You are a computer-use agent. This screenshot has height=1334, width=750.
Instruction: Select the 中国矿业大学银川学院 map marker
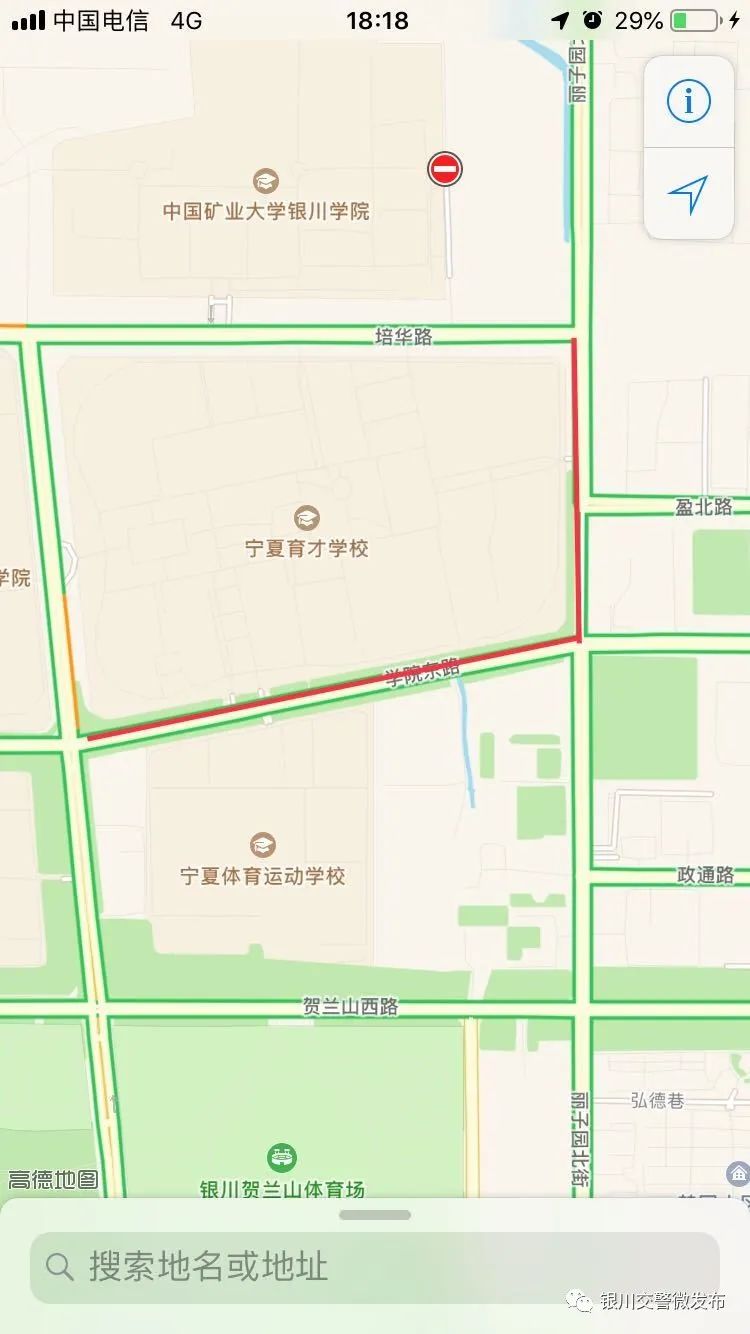[x=266, y=182]
